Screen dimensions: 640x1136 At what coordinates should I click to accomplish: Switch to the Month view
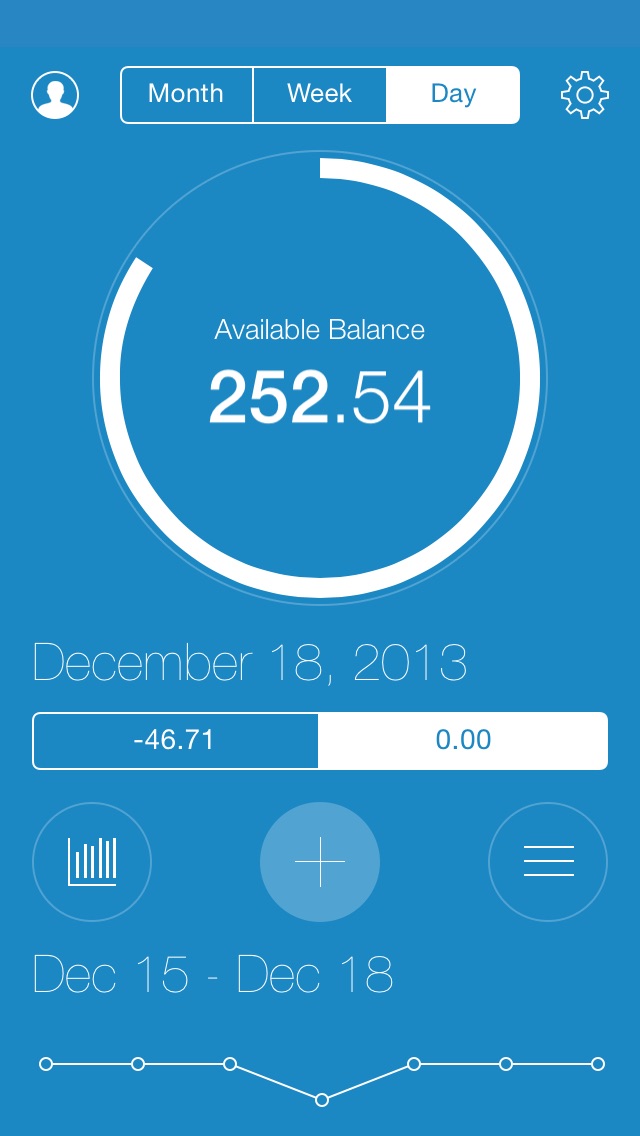tap(186, 95)
